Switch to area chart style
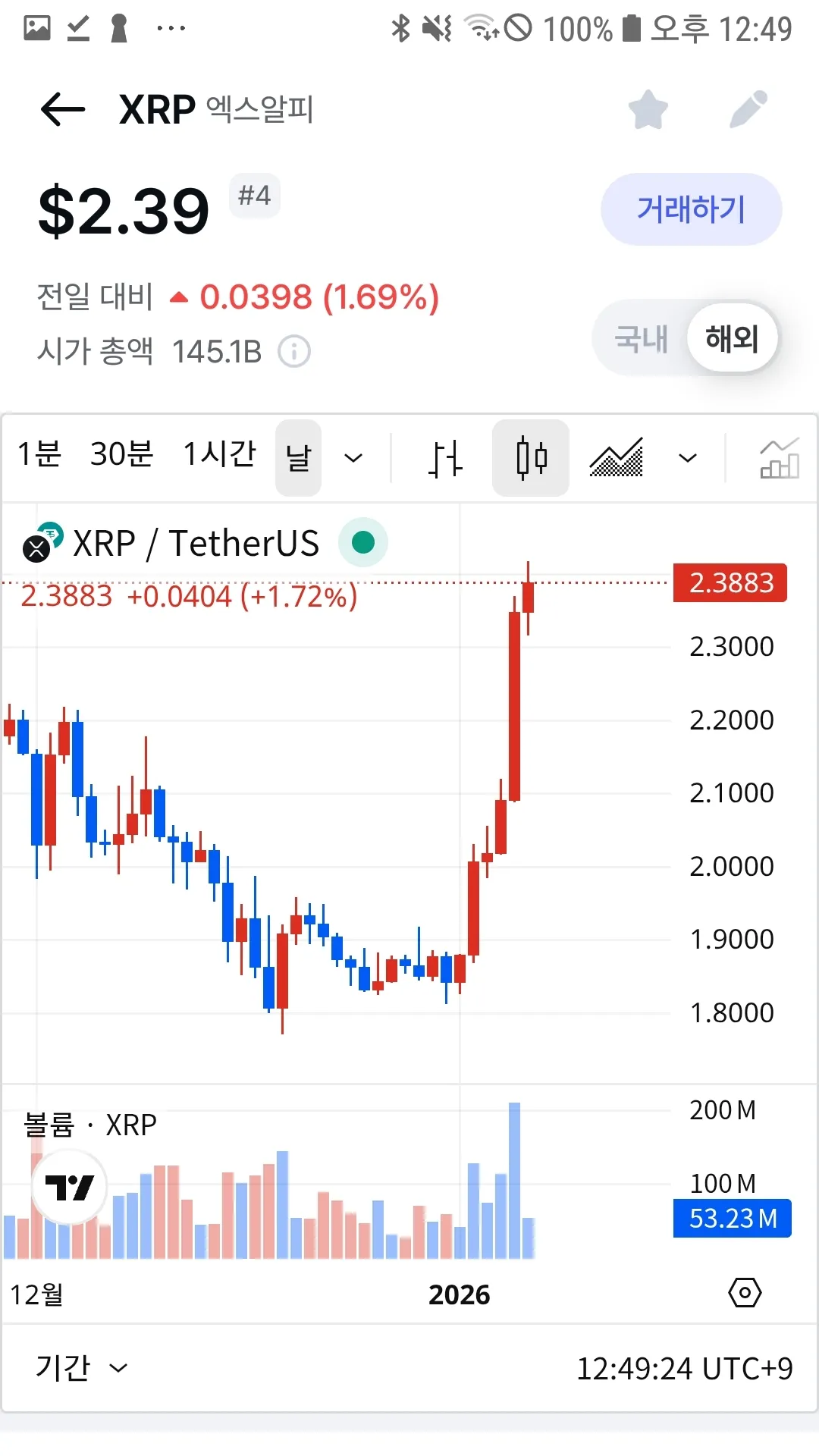The image size is (819, 1456). tap(617, 458)
